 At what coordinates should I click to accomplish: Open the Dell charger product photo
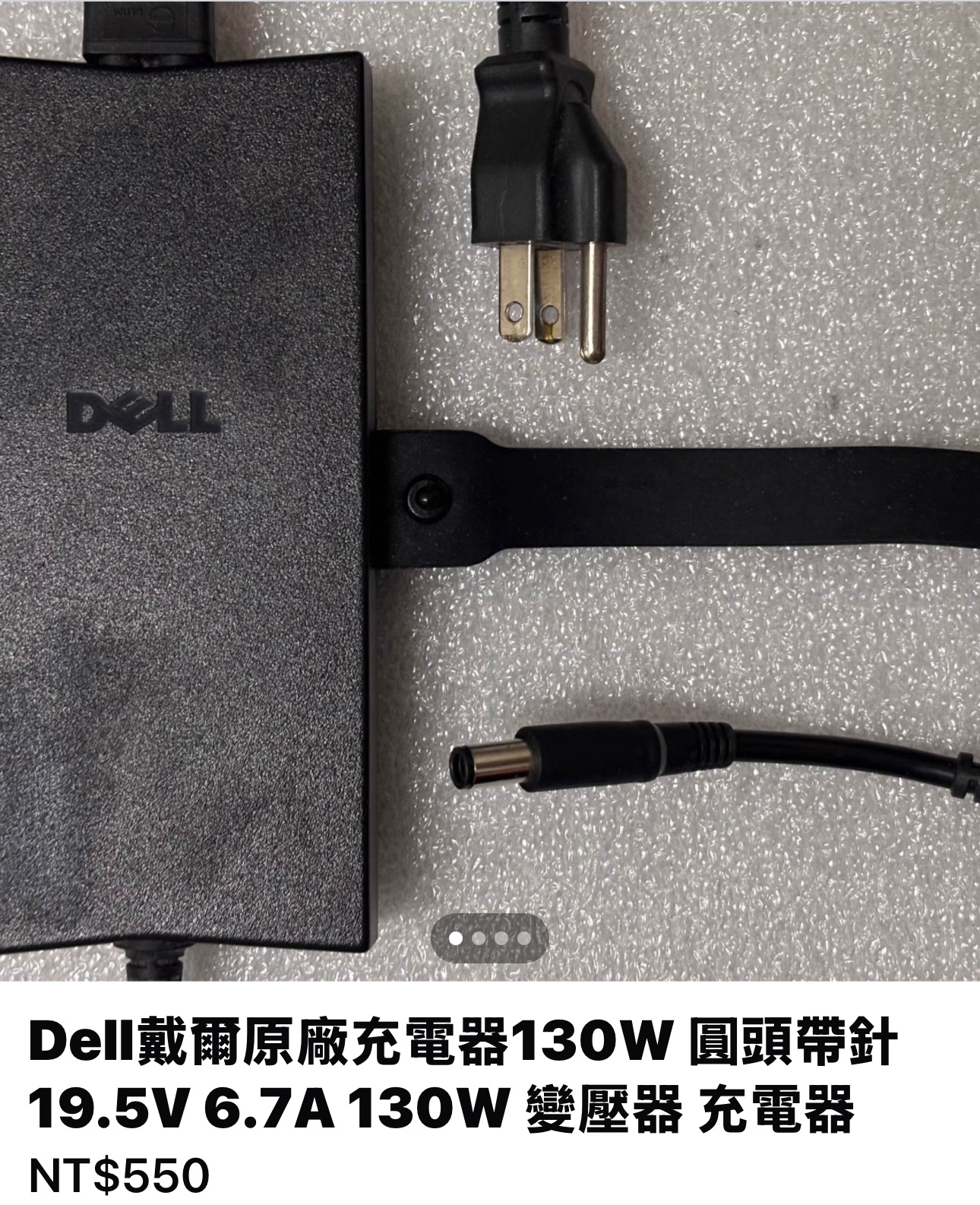490,486
